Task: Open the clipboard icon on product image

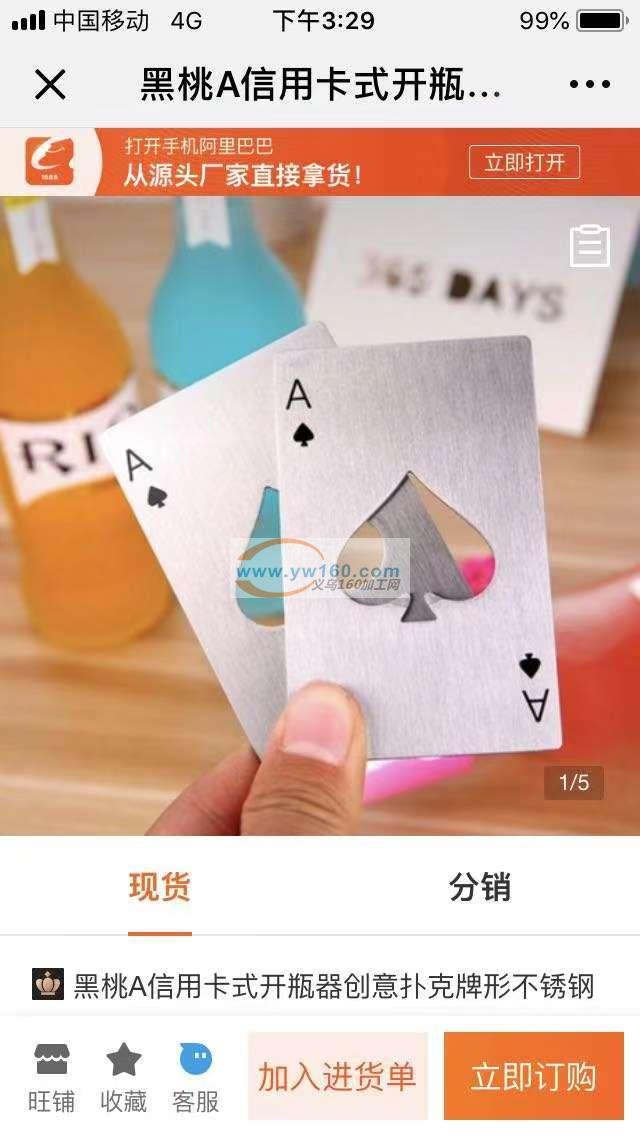Action: 589,246
